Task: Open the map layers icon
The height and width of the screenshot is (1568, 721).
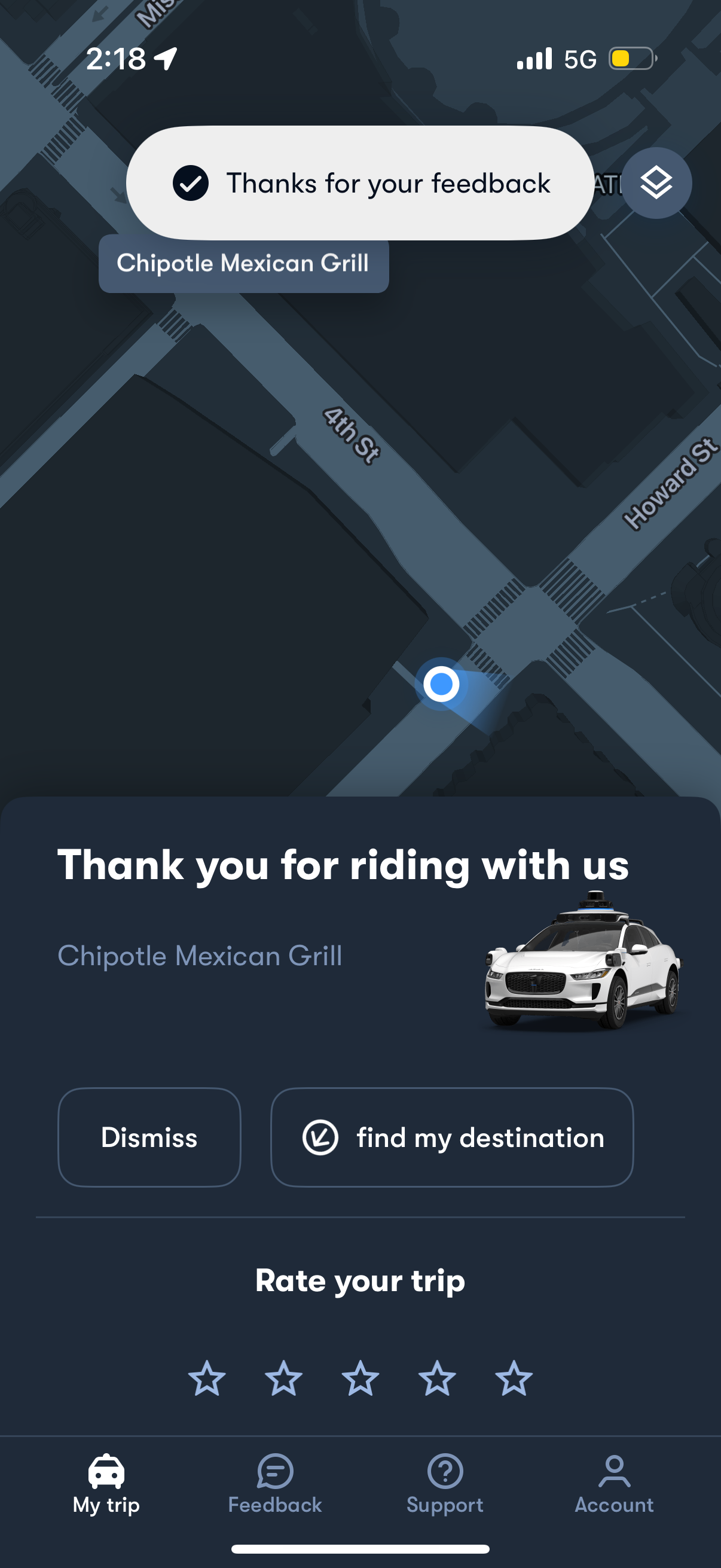Action: click(x=656, y=183)
